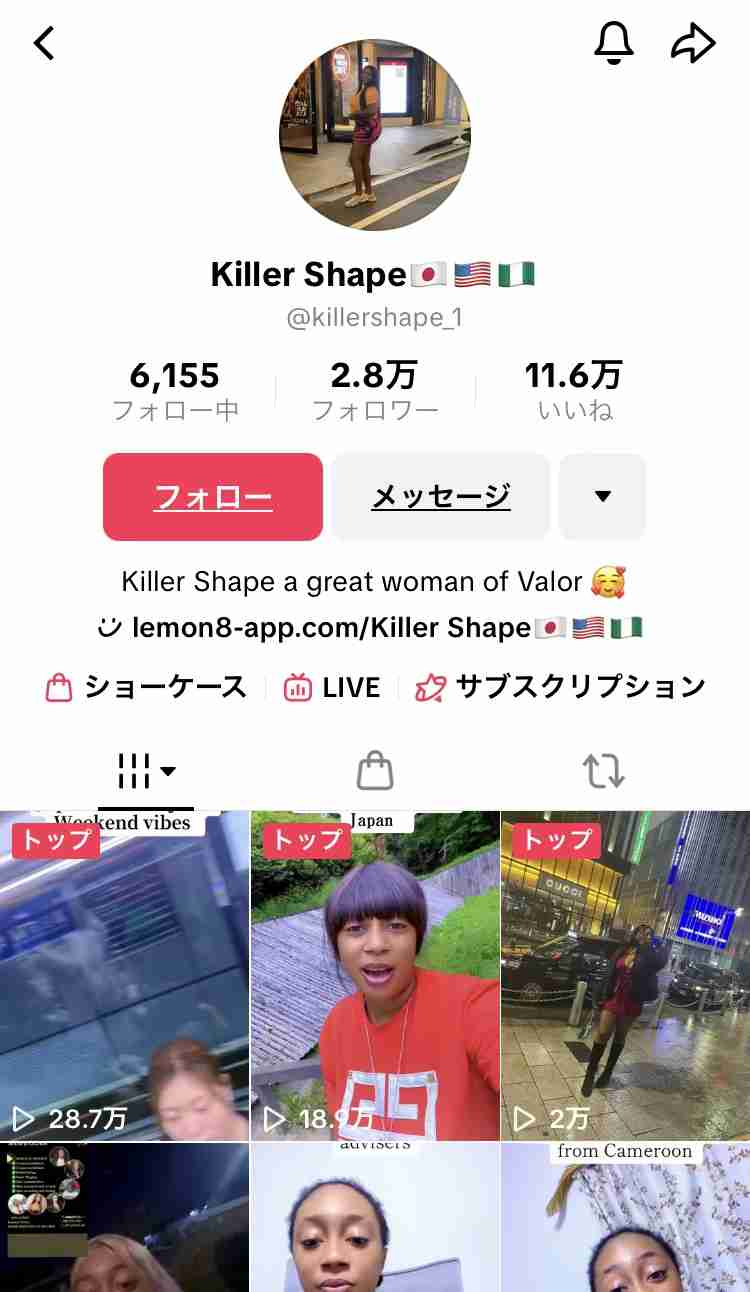
Task: Expand the suggested accounts dropdown arrow
Action: [x=602, y=497]
